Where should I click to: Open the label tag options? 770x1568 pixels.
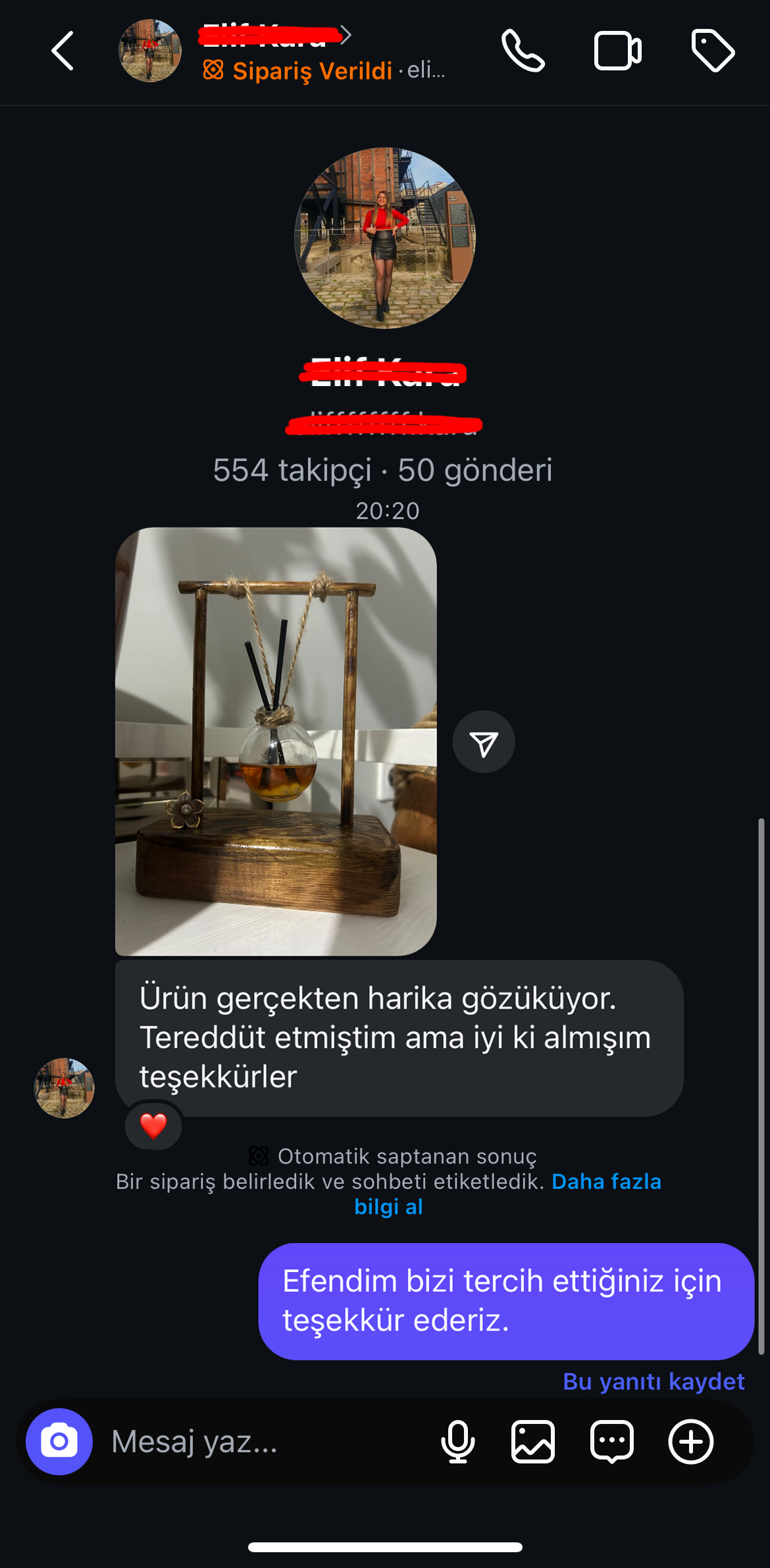(x=713, y=51)
